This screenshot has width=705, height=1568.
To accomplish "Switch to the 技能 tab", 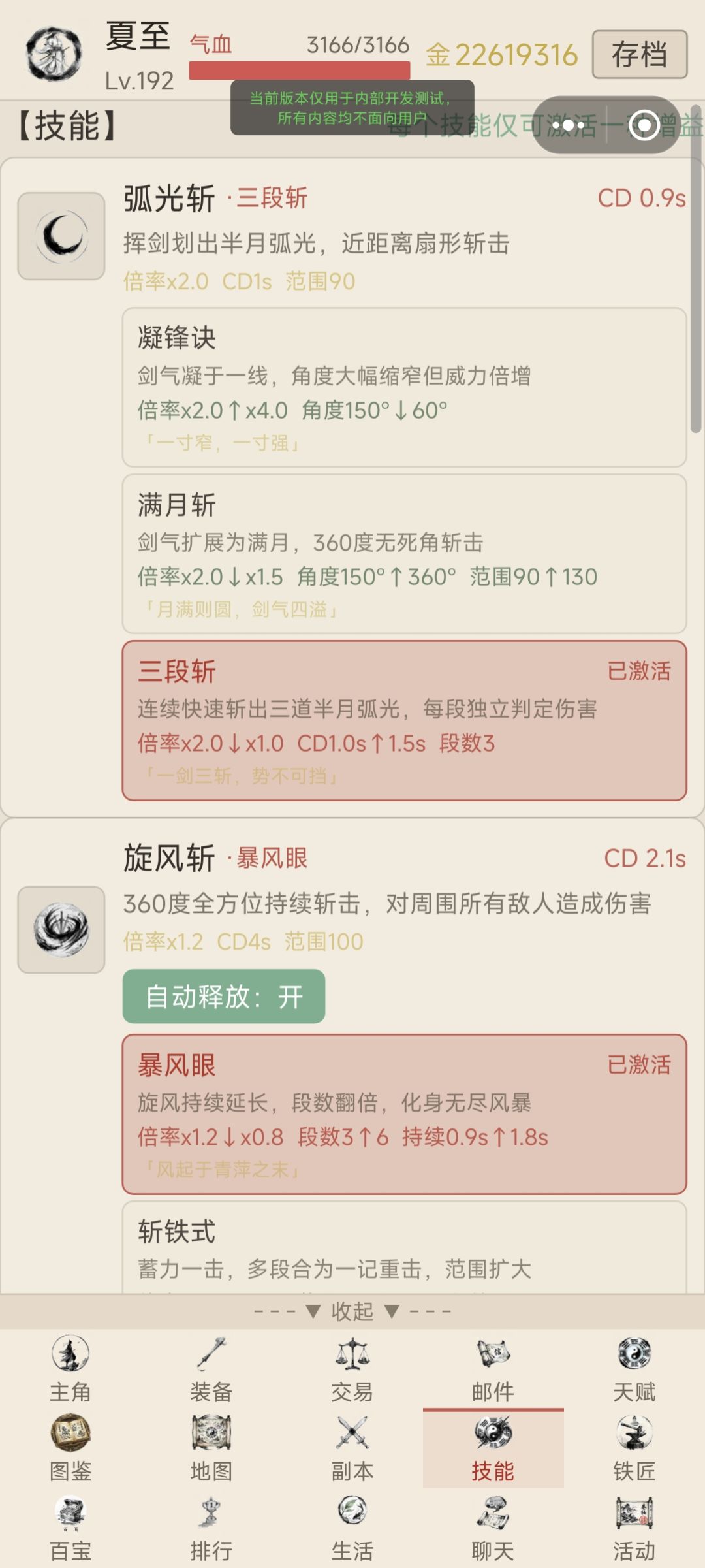I will tap(493, 1456).
